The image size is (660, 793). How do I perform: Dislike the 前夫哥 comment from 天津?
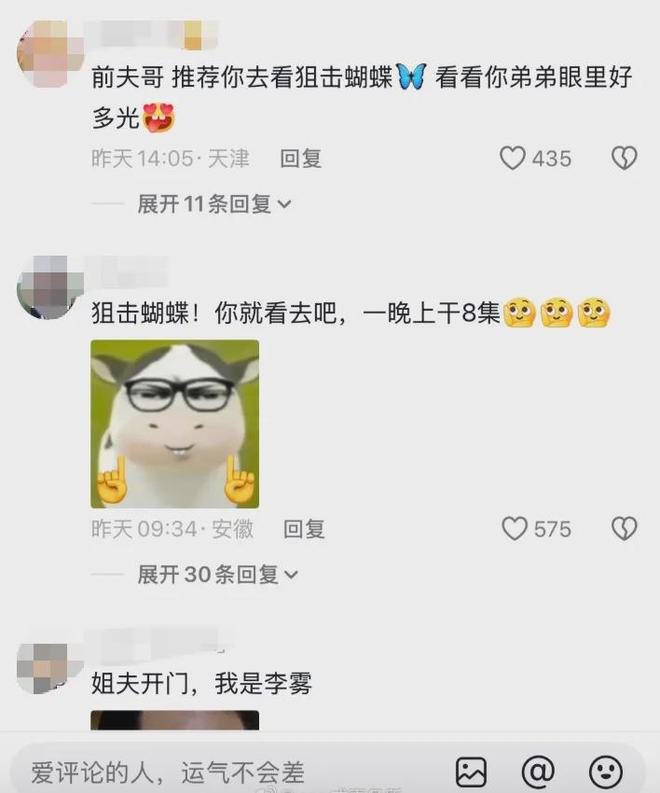[x=624, y=158]
